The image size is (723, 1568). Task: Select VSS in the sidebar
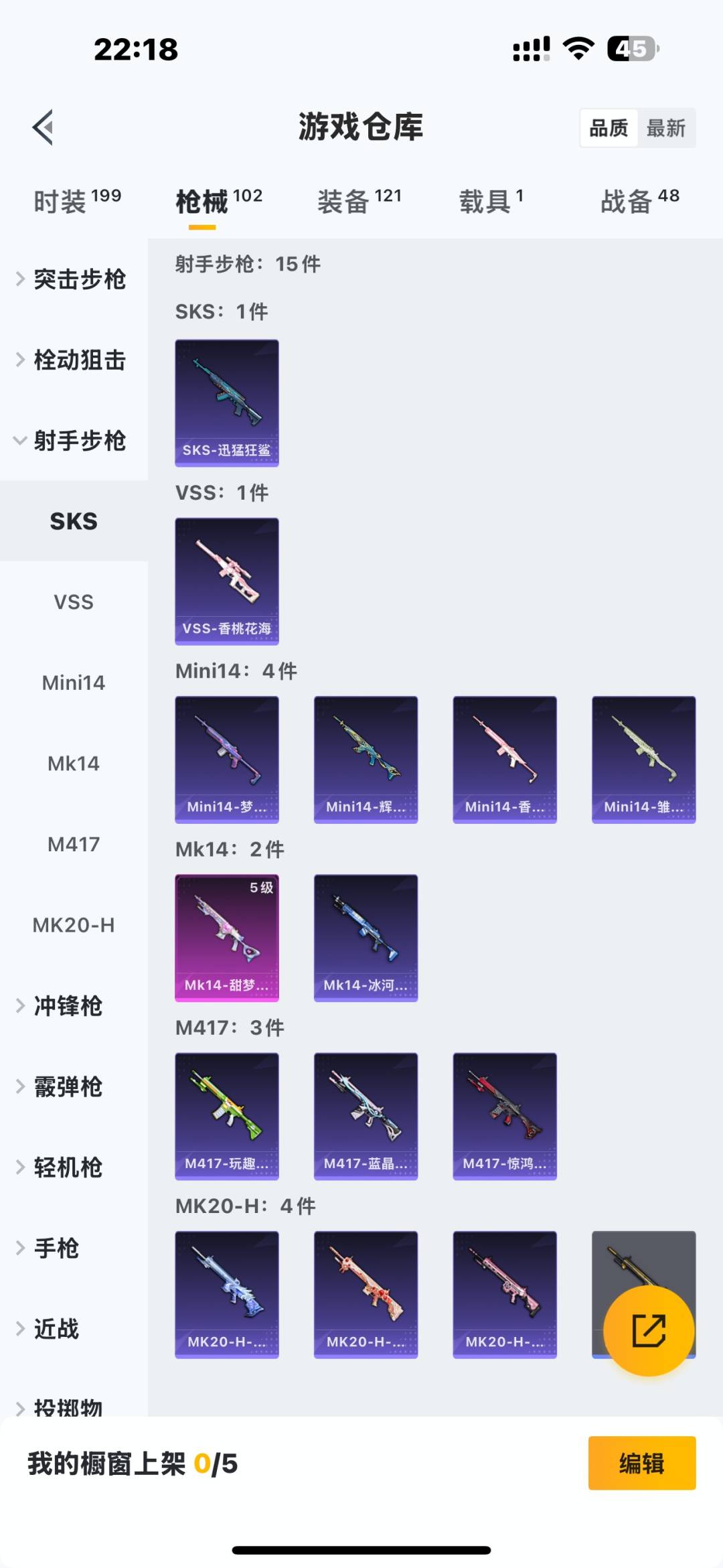(74, 602)
